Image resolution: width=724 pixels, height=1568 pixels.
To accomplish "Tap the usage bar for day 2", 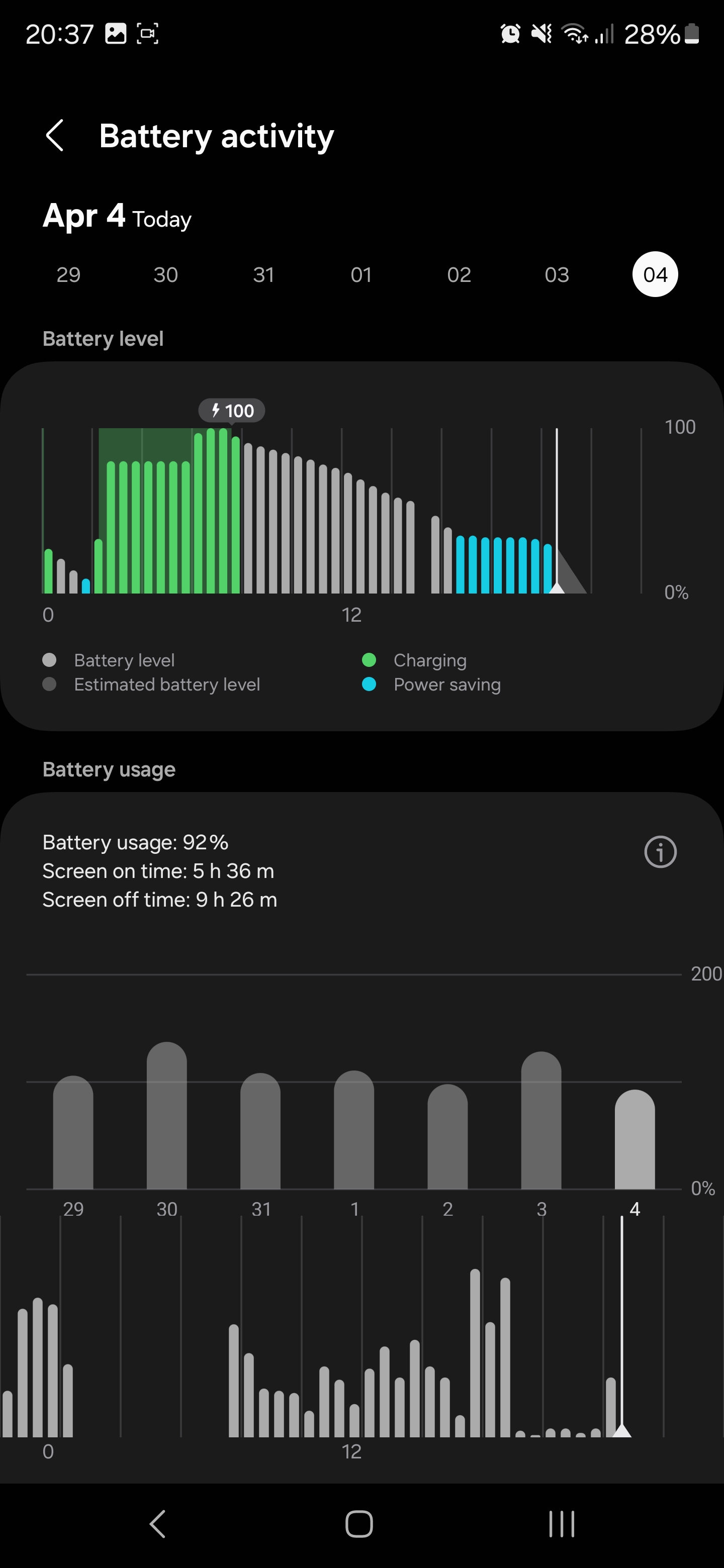I will click(447, 1137).
